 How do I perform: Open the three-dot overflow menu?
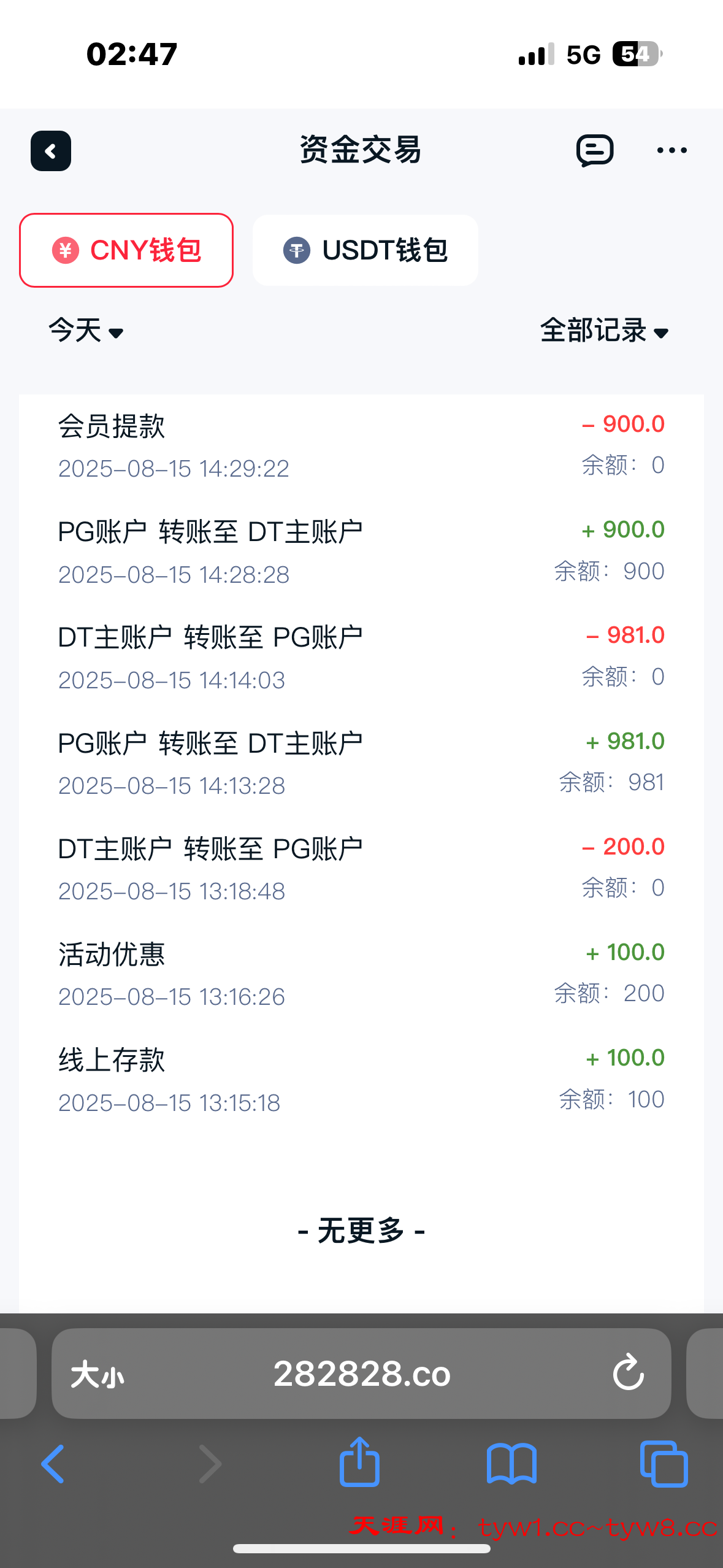click(x=671, y=150)
